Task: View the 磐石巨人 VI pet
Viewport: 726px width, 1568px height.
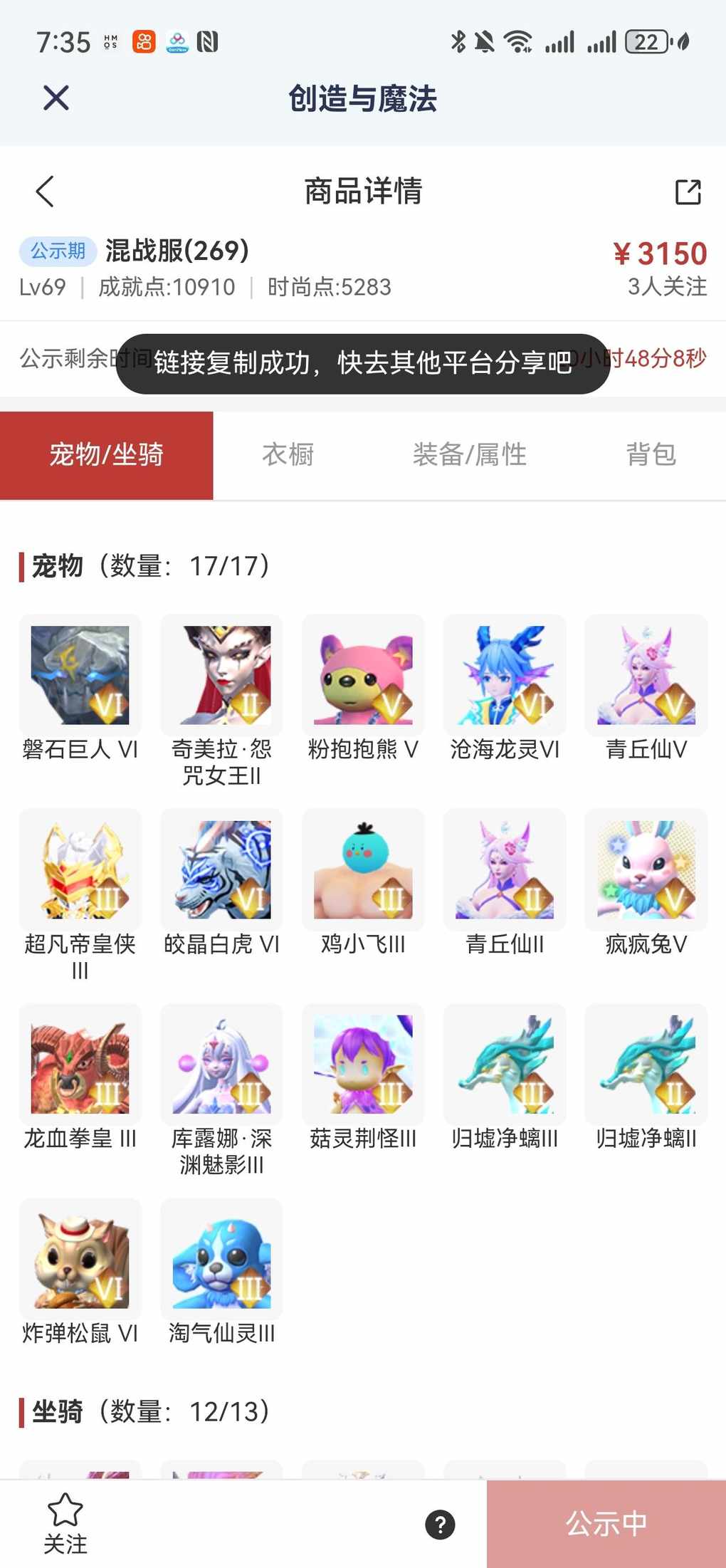Action: (x=80, y=675)
